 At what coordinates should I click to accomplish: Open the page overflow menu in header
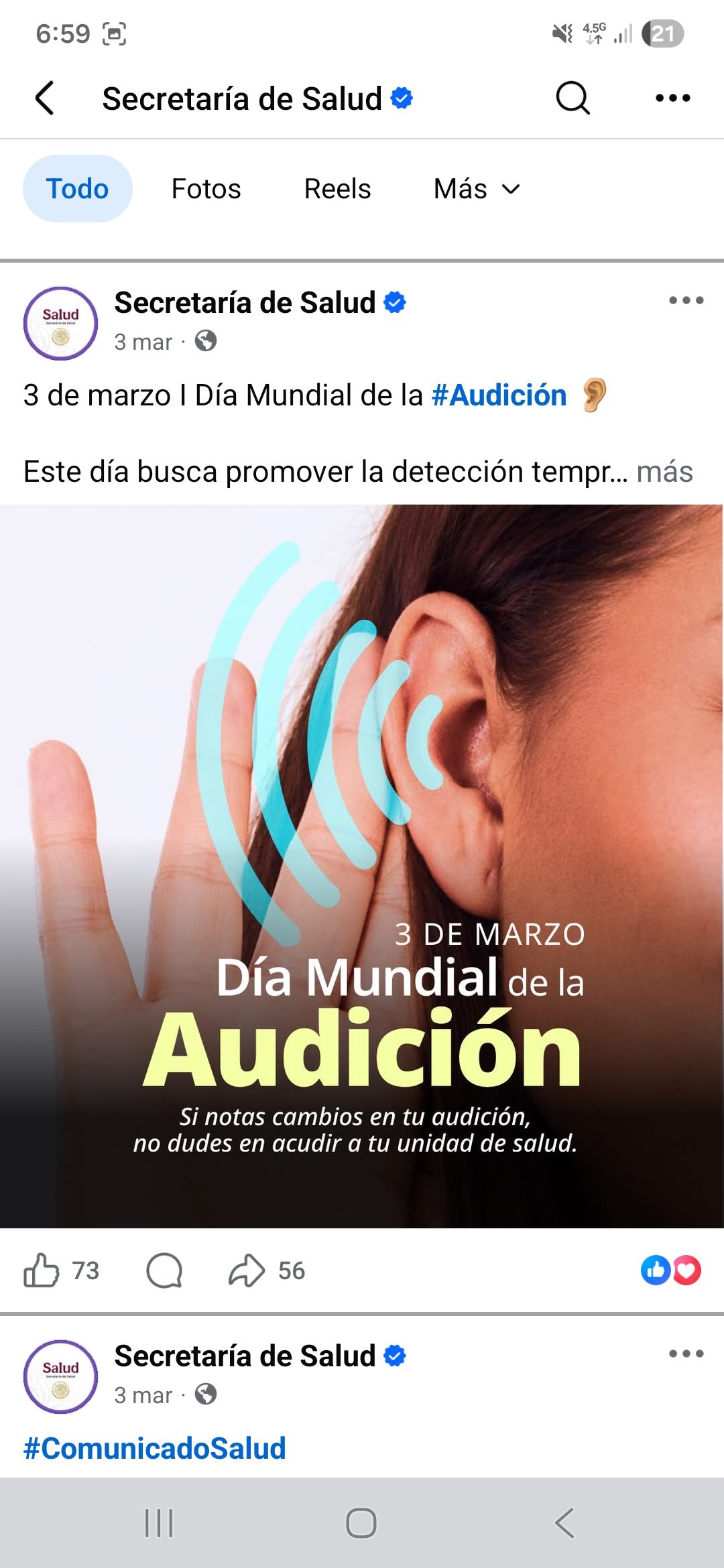click(672, 99)
